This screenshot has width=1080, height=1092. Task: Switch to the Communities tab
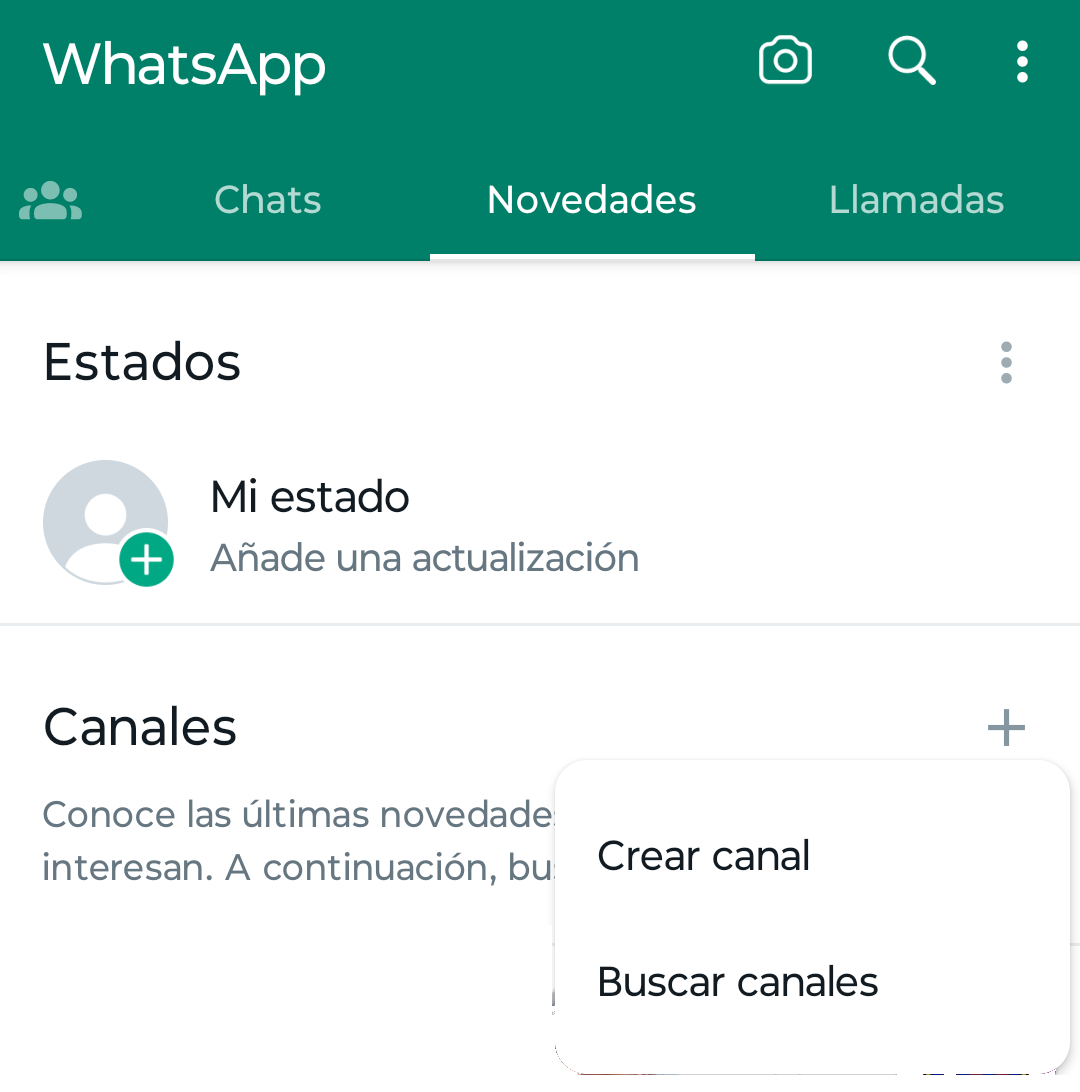[51, 201]
